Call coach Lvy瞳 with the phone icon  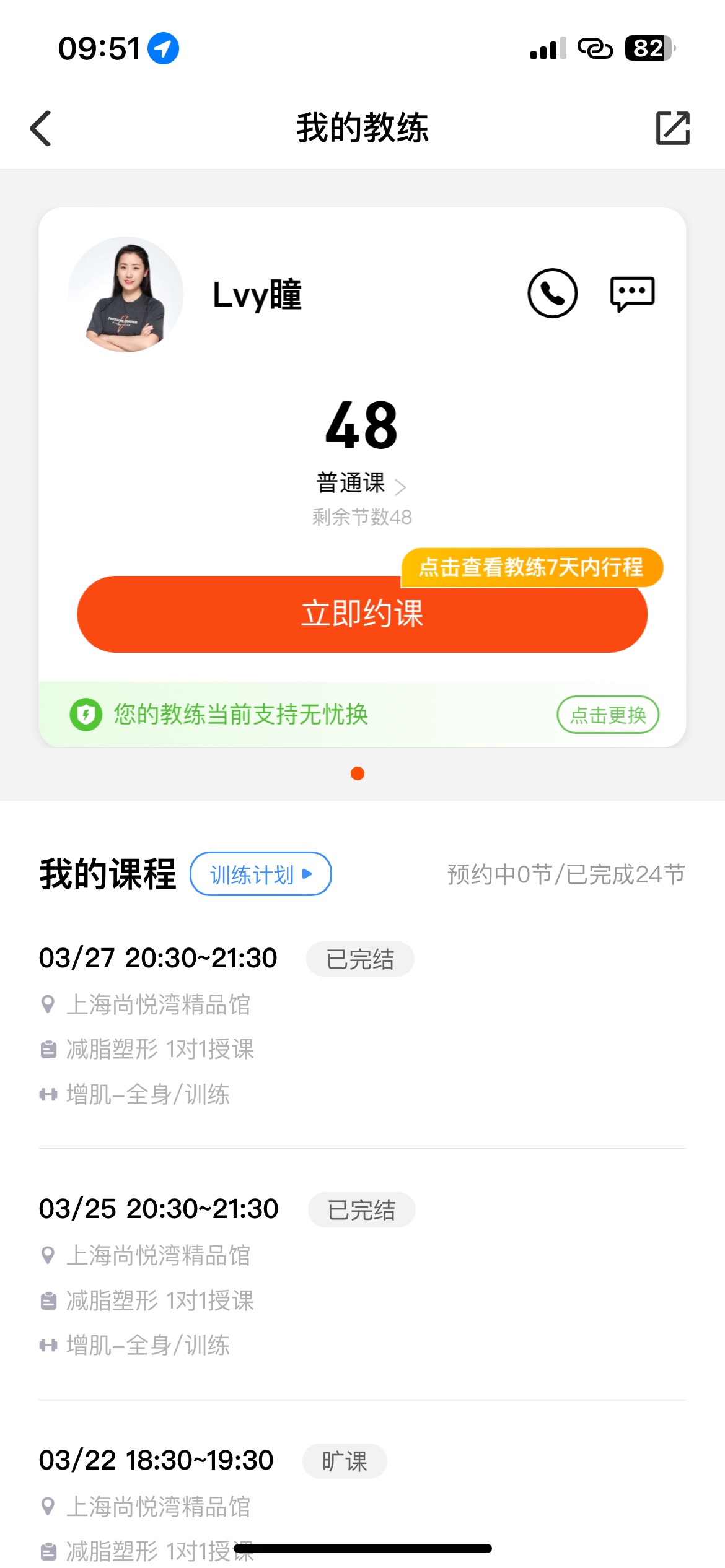[x=552, y=294]
